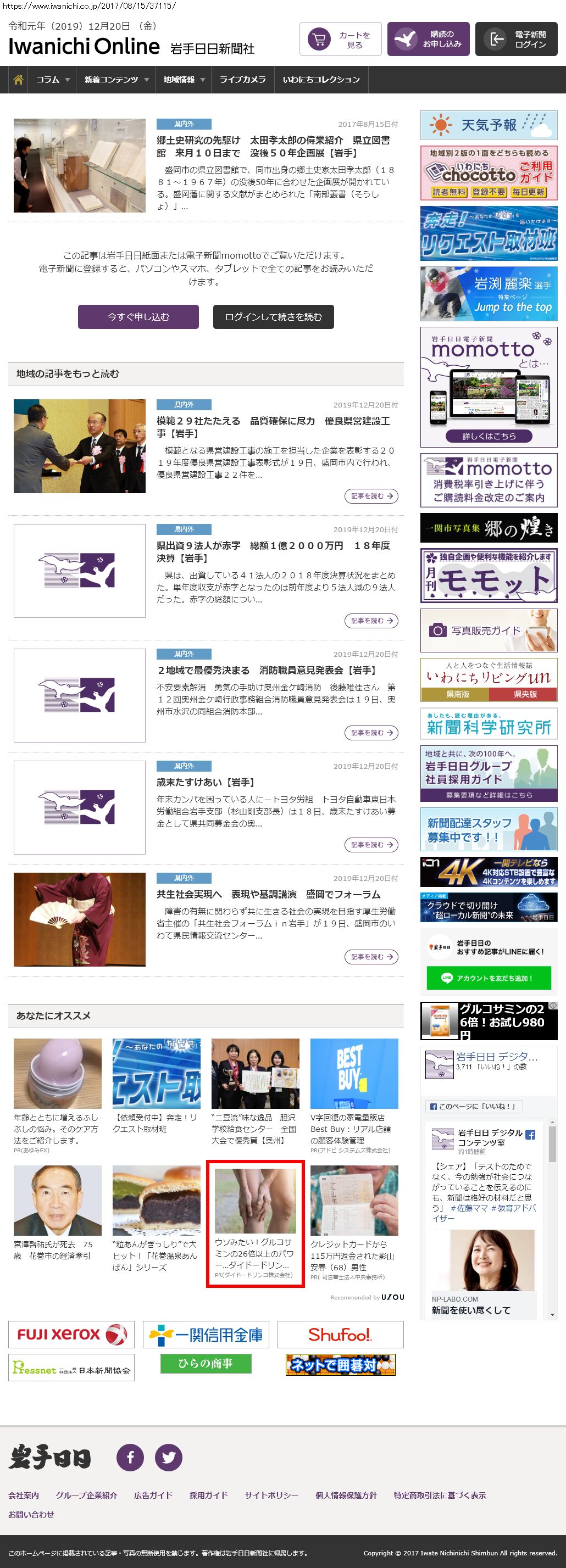Open 個人情報保護方針 privacy policy link
Screen dimensions: 566x1568
click(346, 1494)
